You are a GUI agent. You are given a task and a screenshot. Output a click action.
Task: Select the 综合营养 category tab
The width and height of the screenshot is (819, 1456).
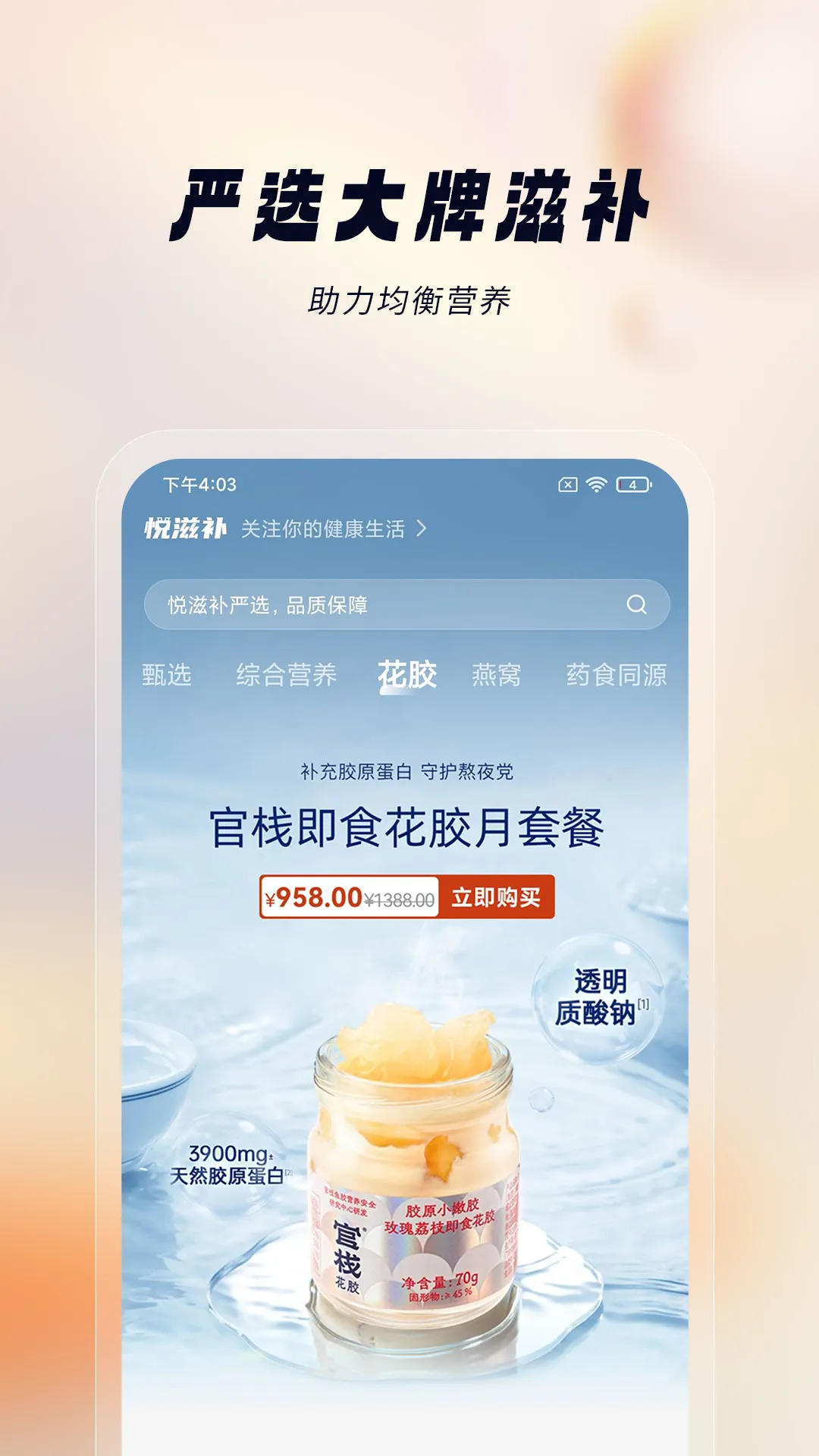[290, 675]
